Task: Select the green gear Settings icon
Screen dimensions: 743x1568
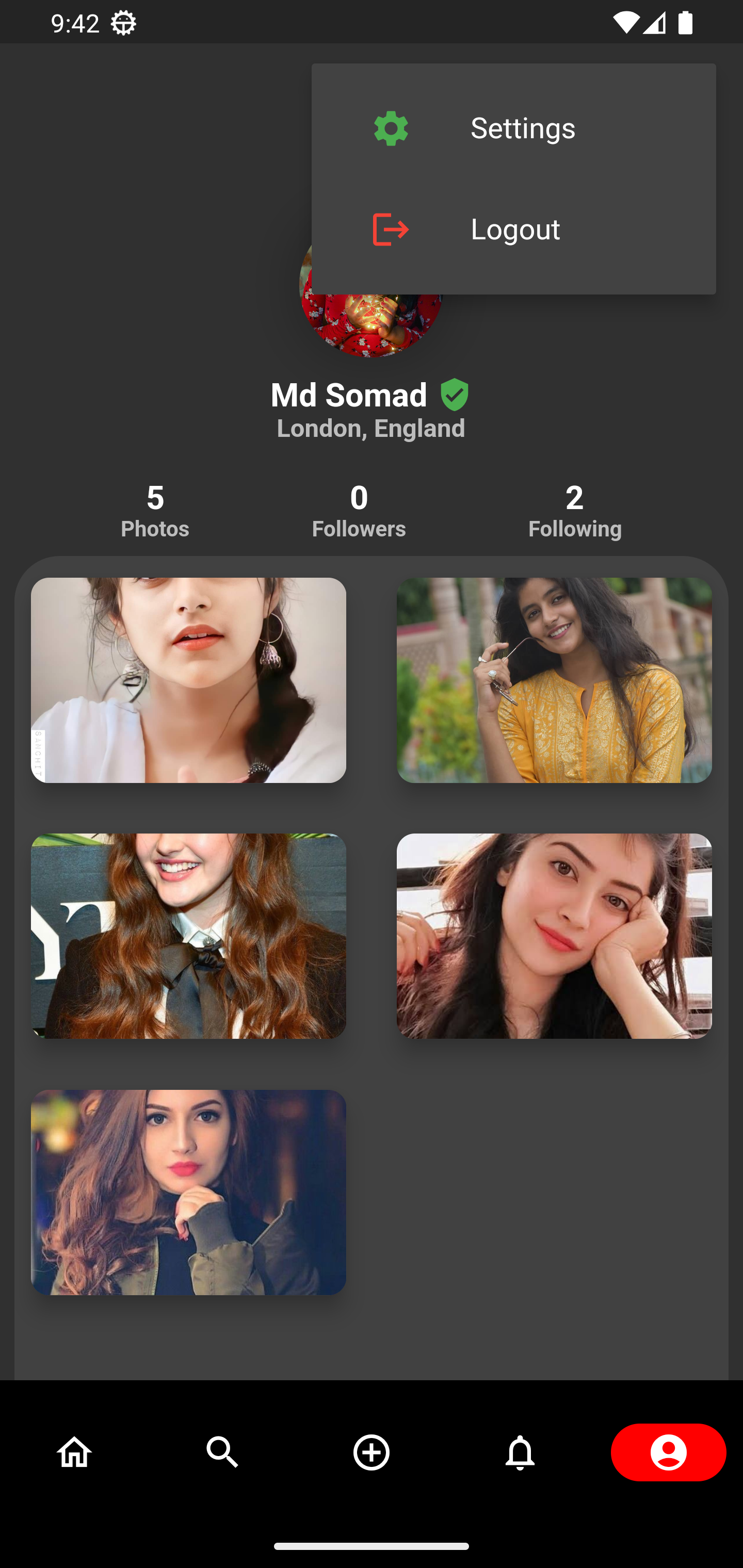Action: (391, 128)
